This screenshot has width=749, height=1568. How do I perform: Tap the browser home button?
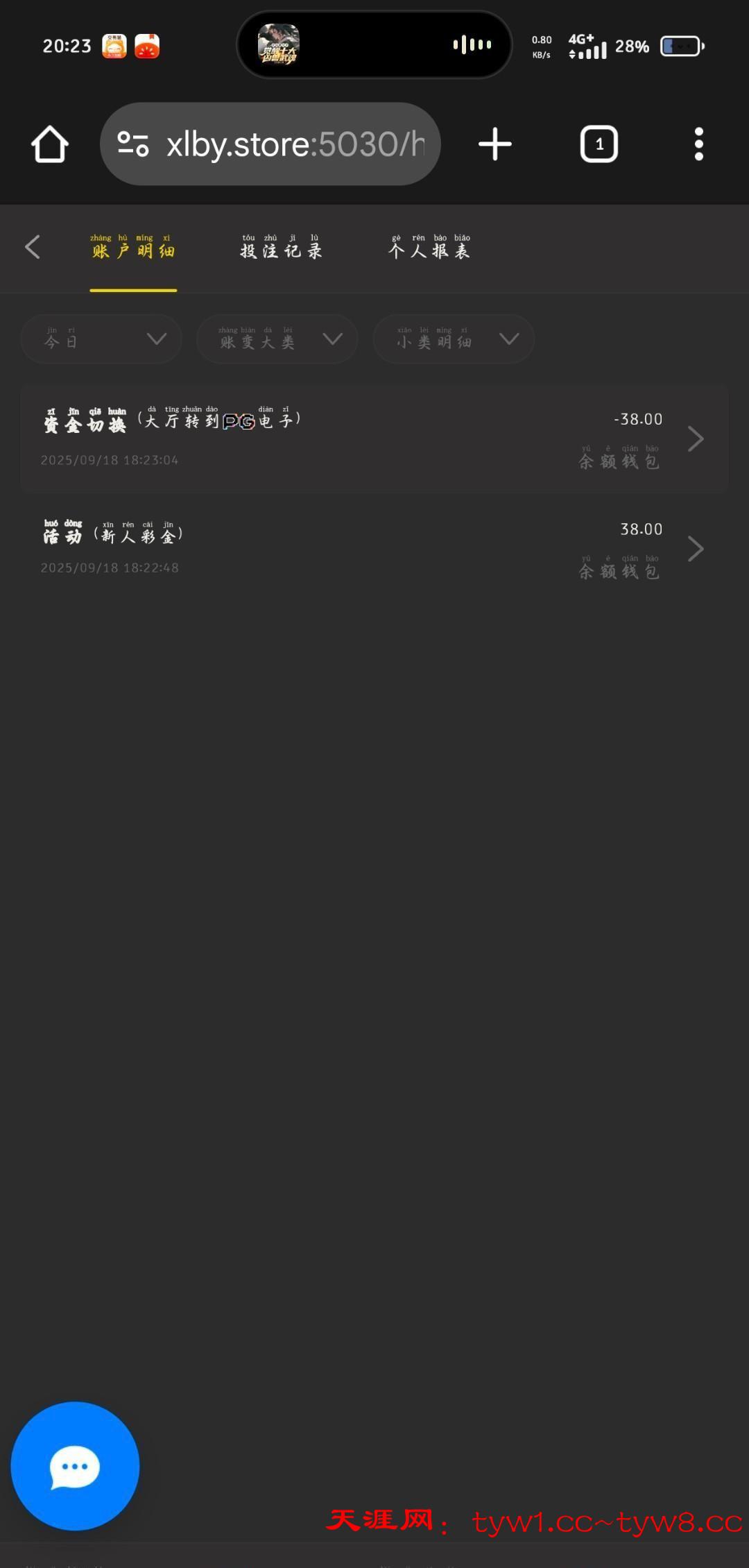point(50,144)
